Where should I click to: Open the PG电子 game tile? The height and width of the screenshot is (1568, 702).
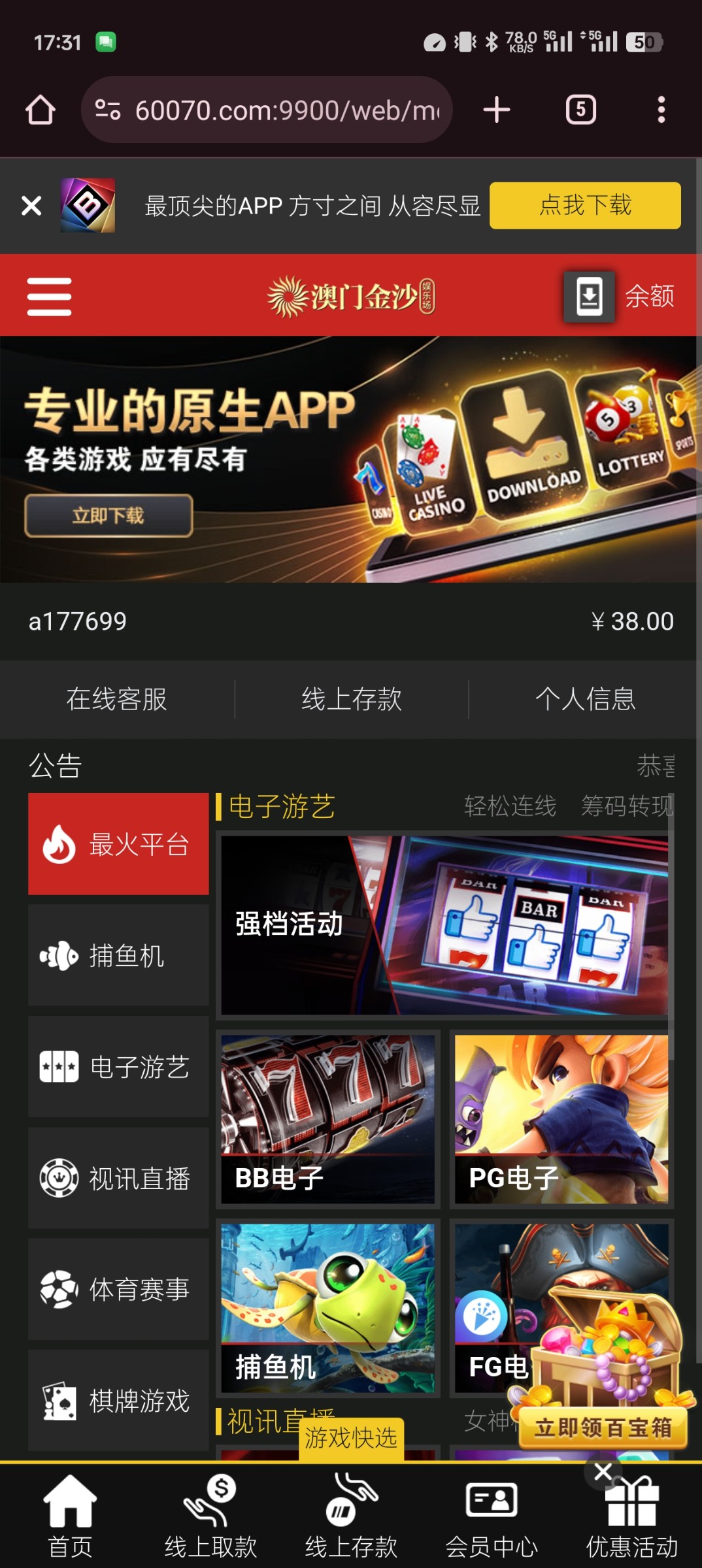click(561, 1119)
